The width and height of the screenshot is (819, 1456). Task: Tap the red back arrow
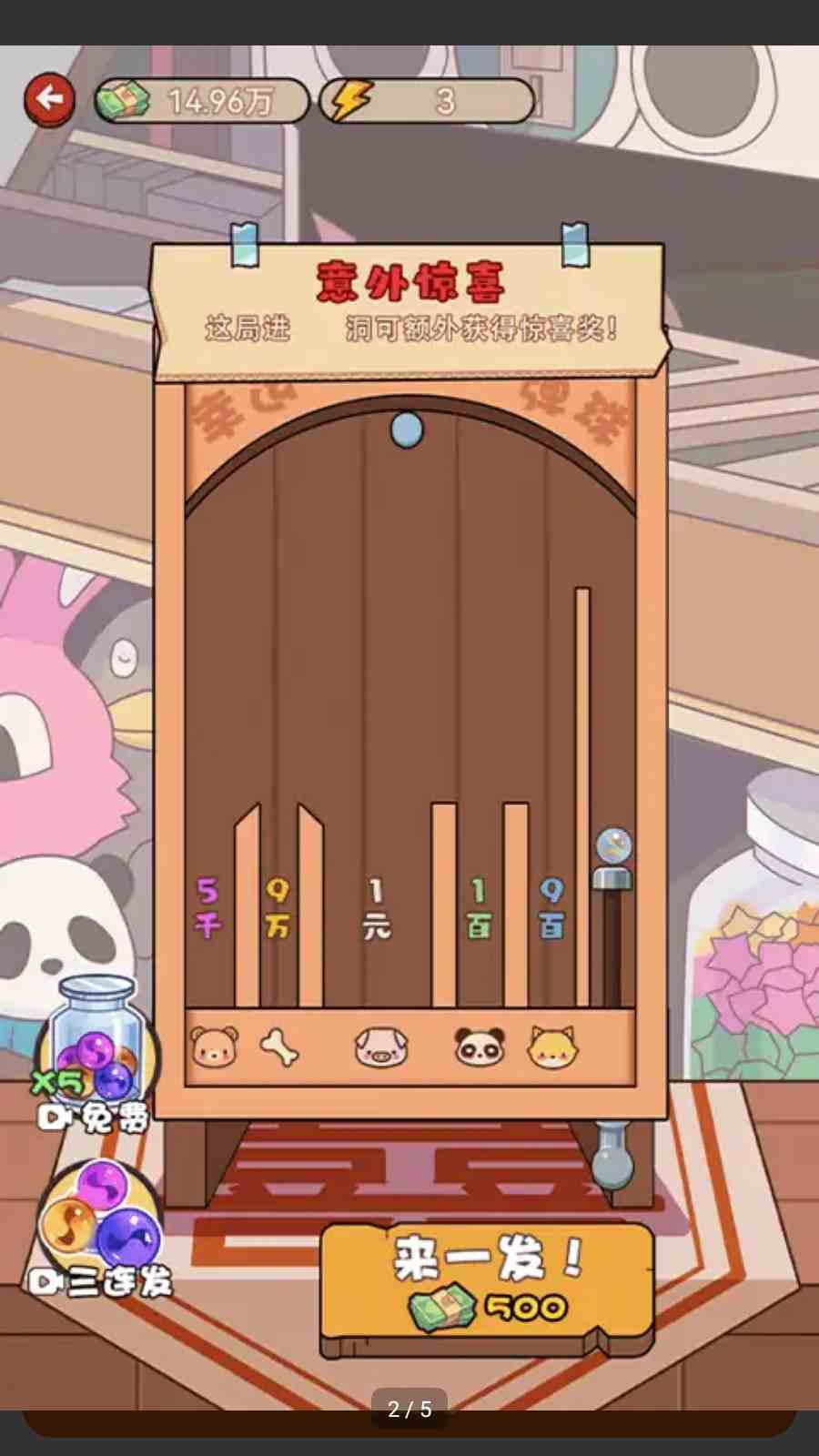(49, 98)
